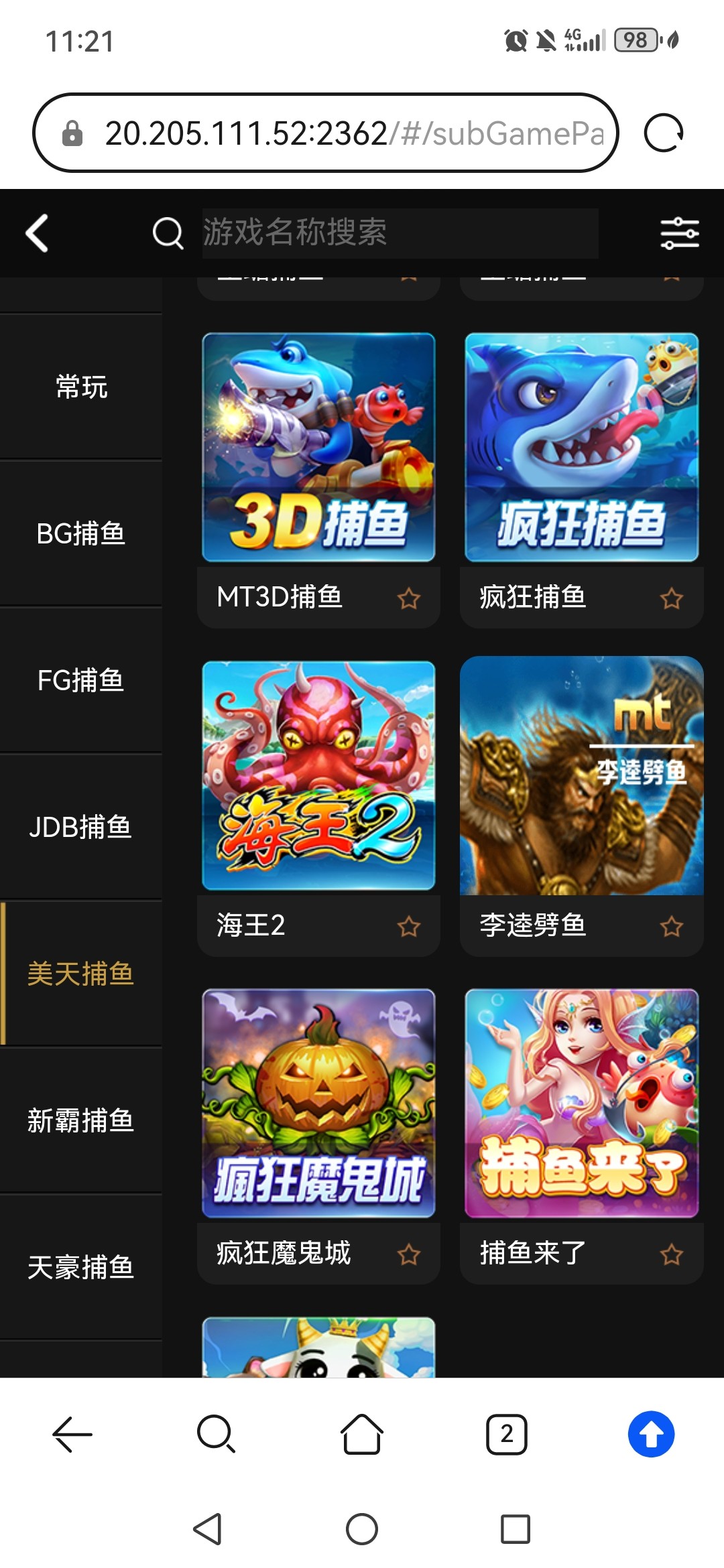Select the BG捕鱼 category
Viewport: 724px width, 1568px height.
[81, 534]
